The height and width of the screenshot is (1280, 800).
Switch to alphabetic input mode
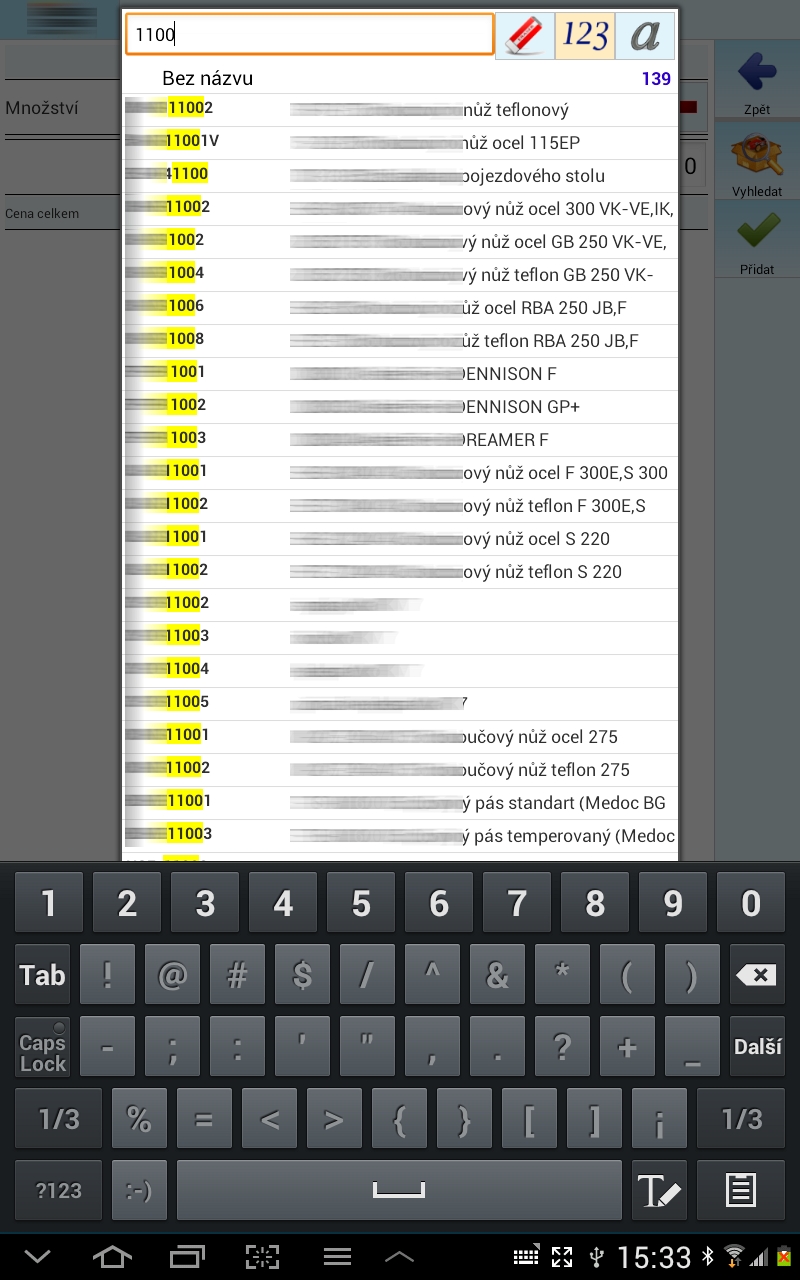pos(645,36)
